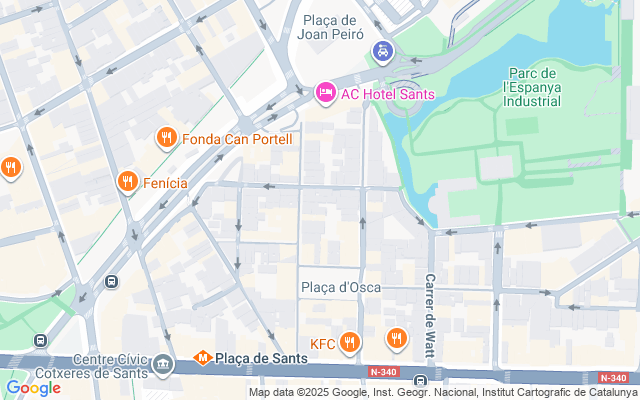Tap the Fenícia restaurant pin
The image size is (640, 400).
128,182
